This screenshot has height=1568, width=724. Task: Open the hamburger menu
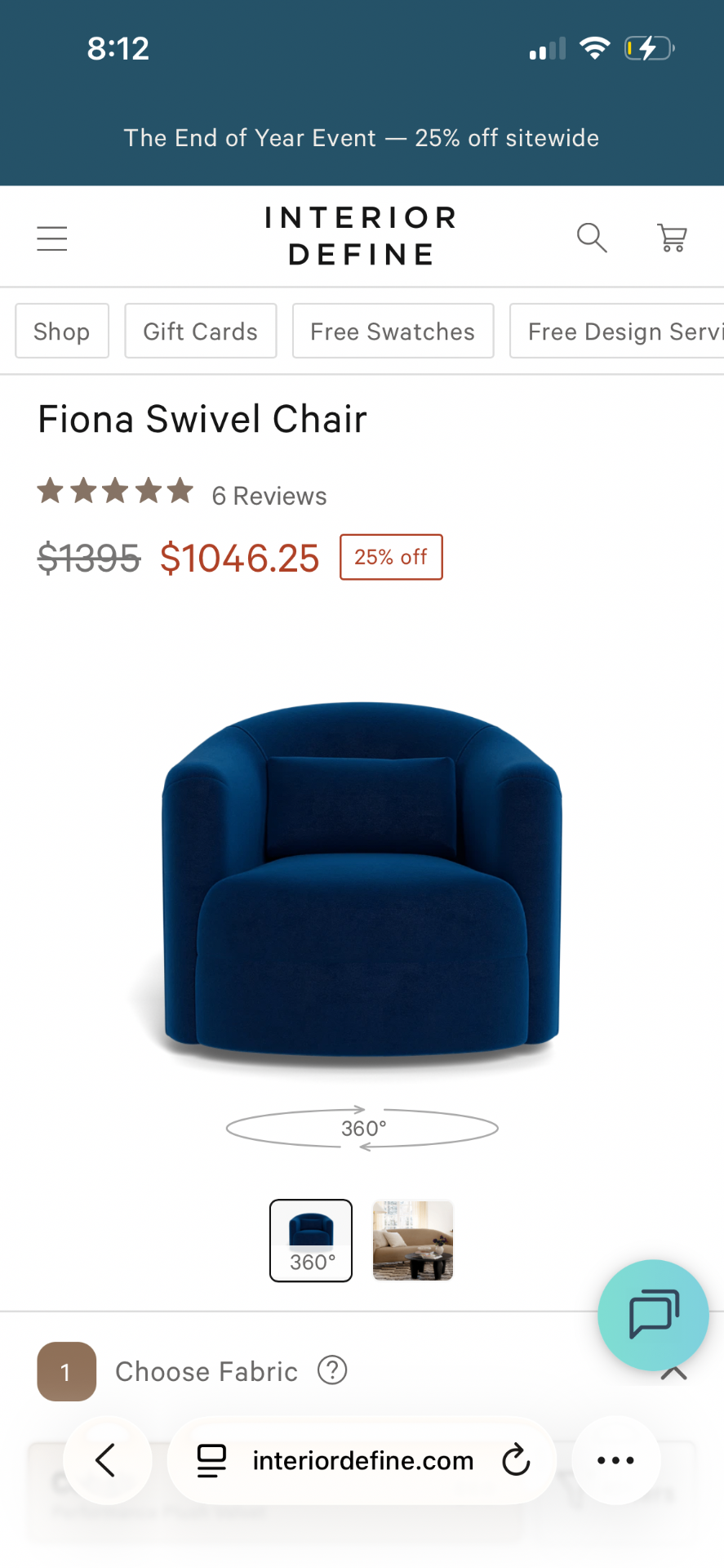[x=52, y=238]
